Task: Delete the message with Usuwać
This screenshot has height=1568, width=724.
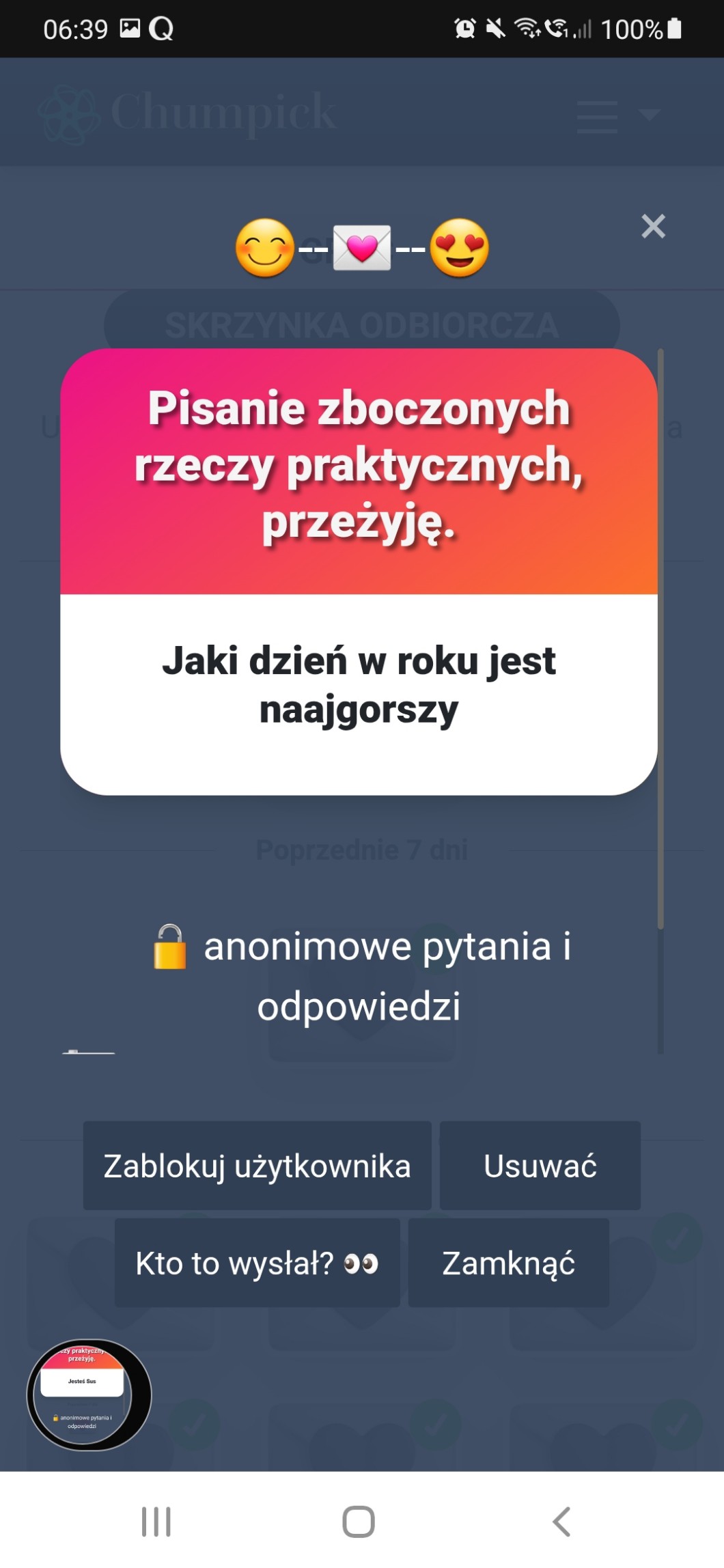Action: (540, 1165)
